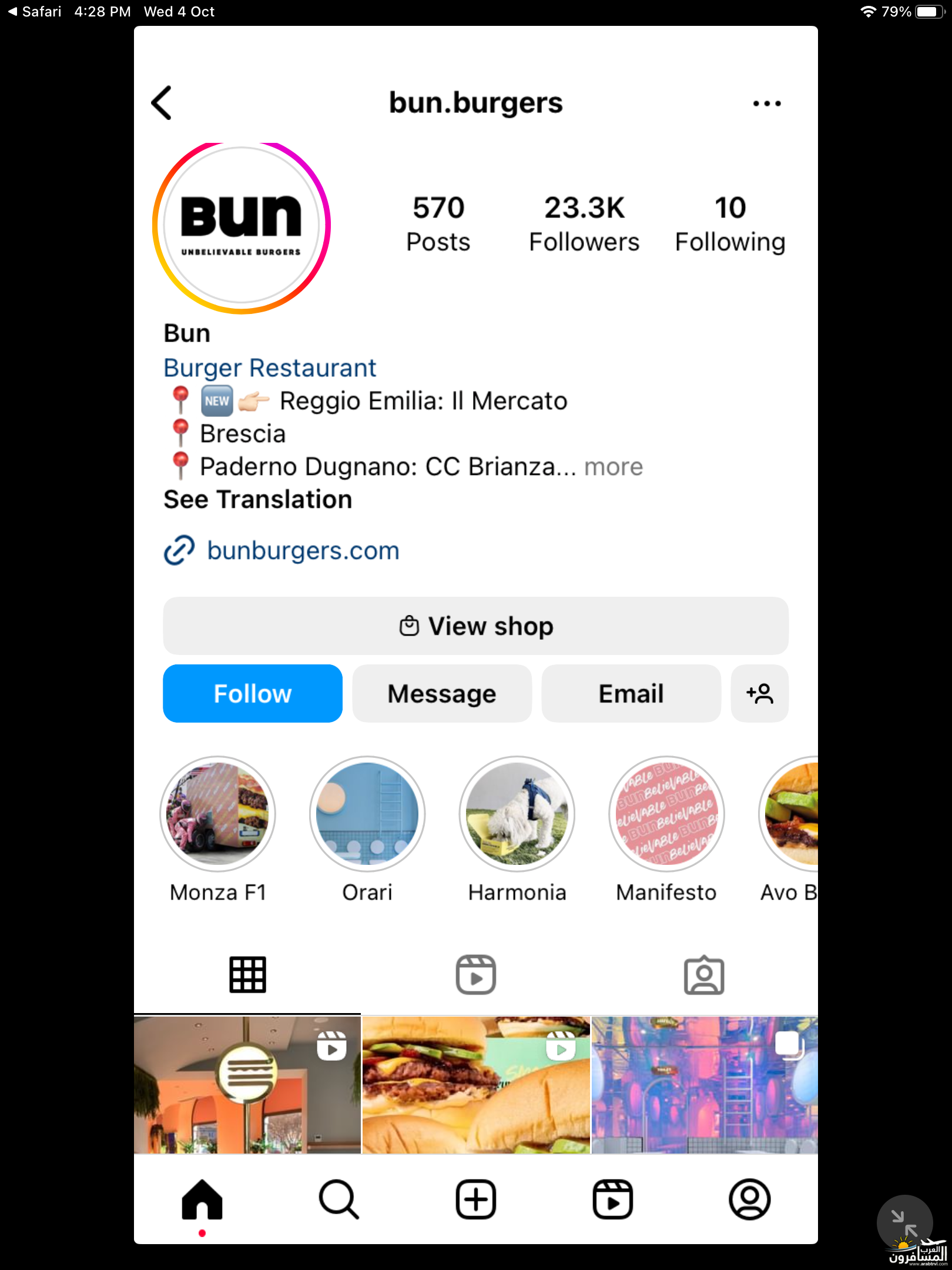View the Harmonia highlight
952x1270 pixels.
click(x=517, y=814)
